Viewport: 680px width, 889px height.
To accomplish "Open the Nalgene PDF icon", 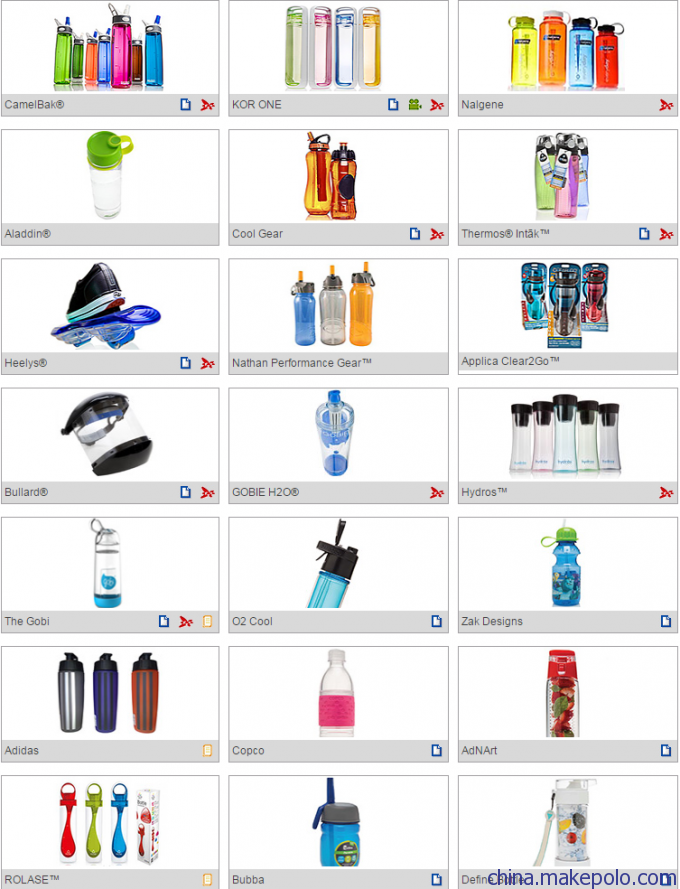I will pos(666,104).
